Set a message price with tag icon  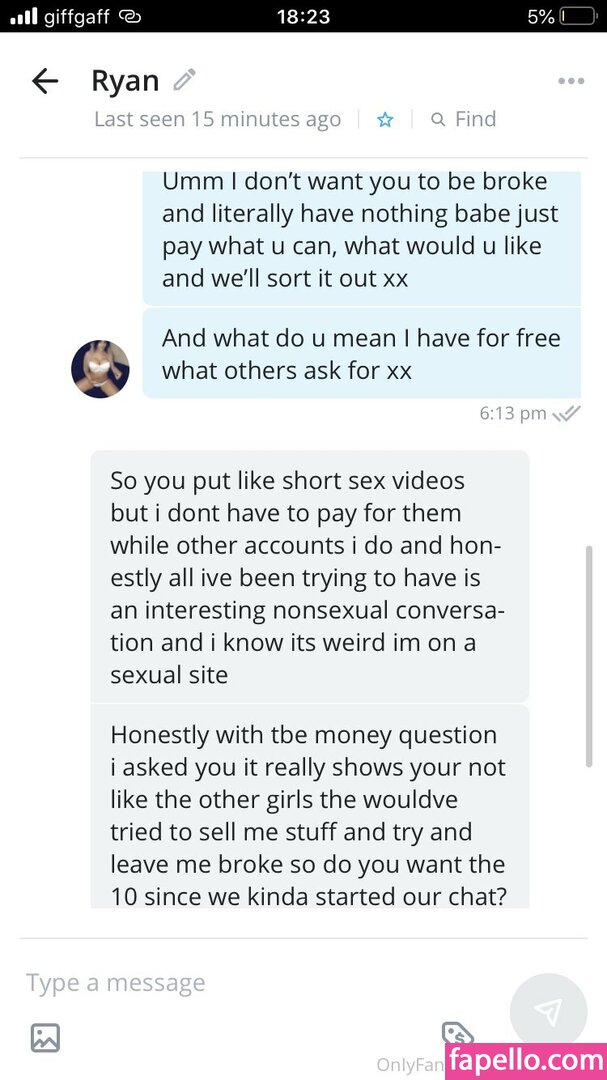[457, 1035]
